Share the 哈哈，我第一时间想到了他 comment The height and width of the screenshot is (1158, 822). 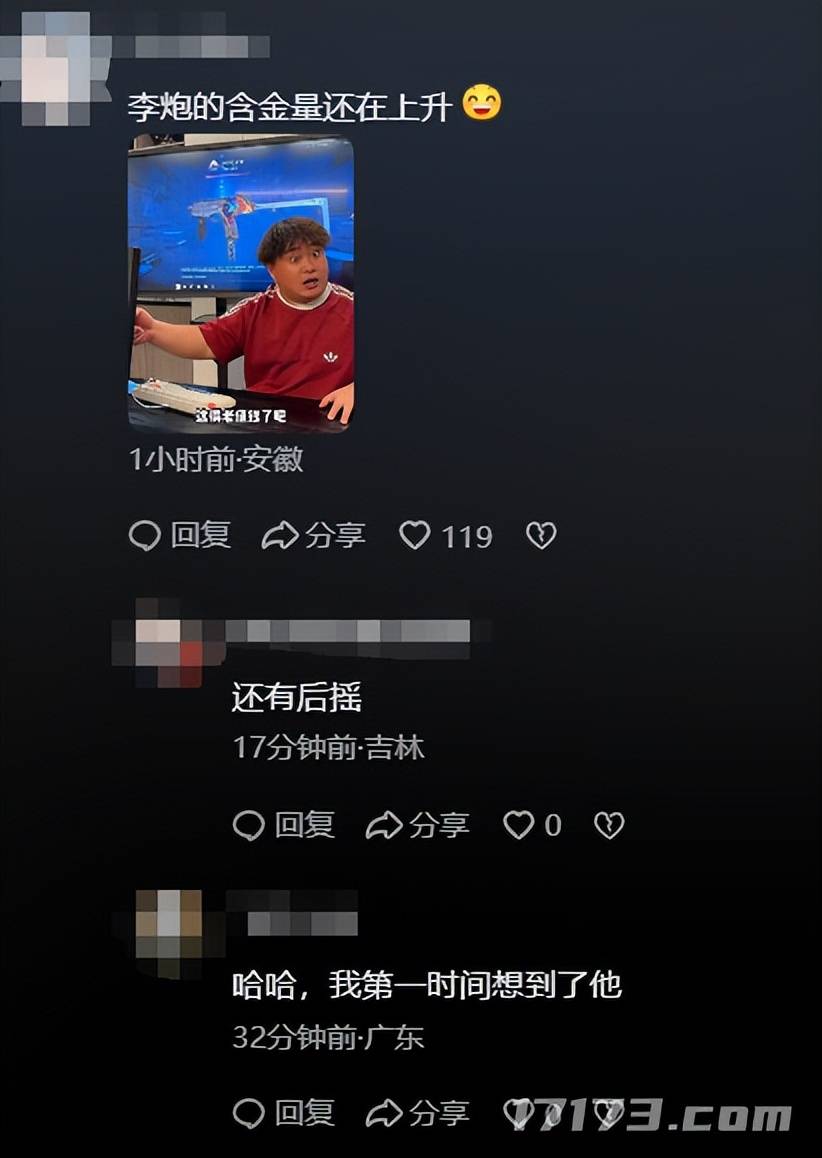417,1113
